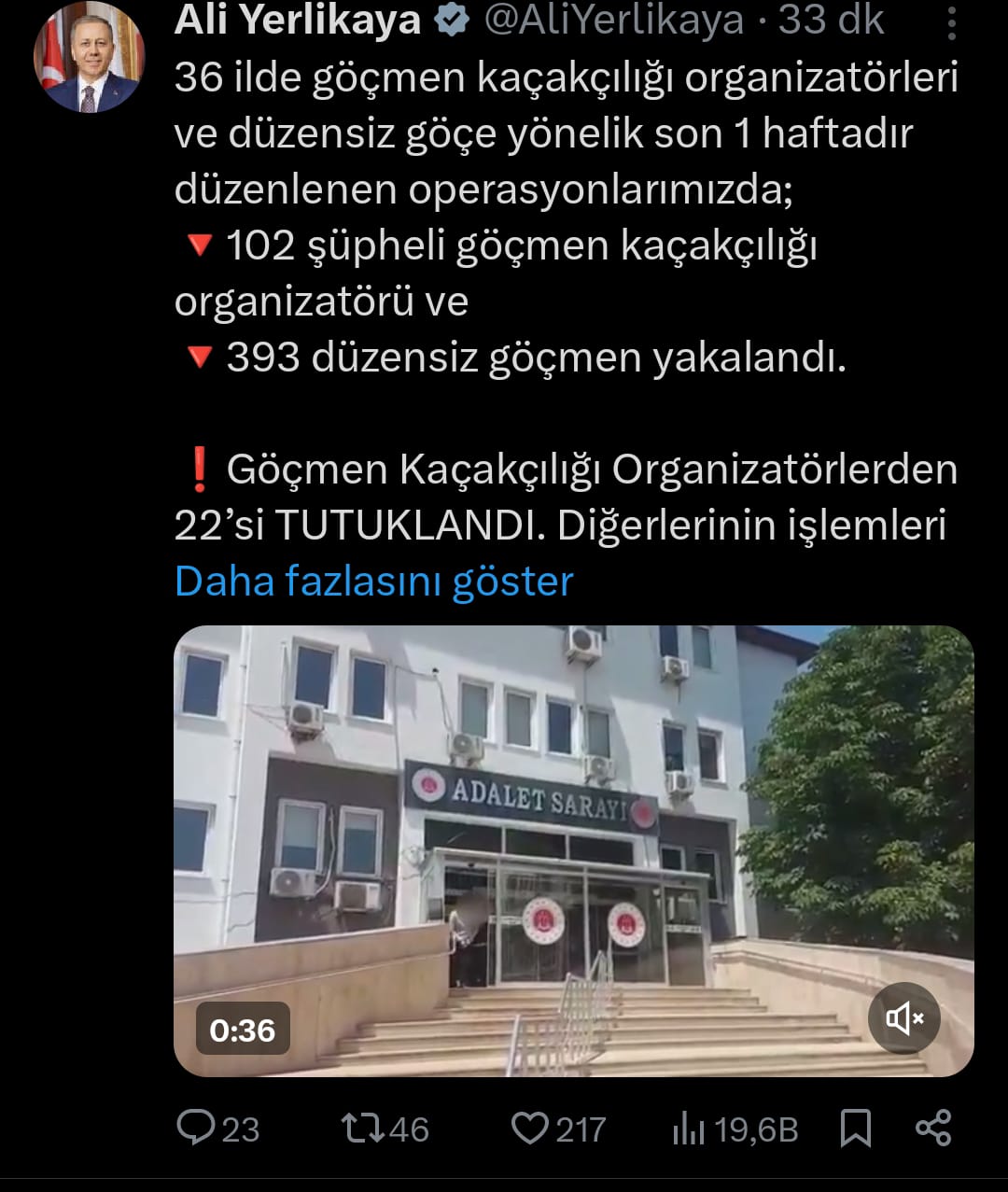Image resolution: width=1008 pixels, height=1192 pixels.
Task: Play the Adalet Sarayı video
Action: (x=573, y=849)
